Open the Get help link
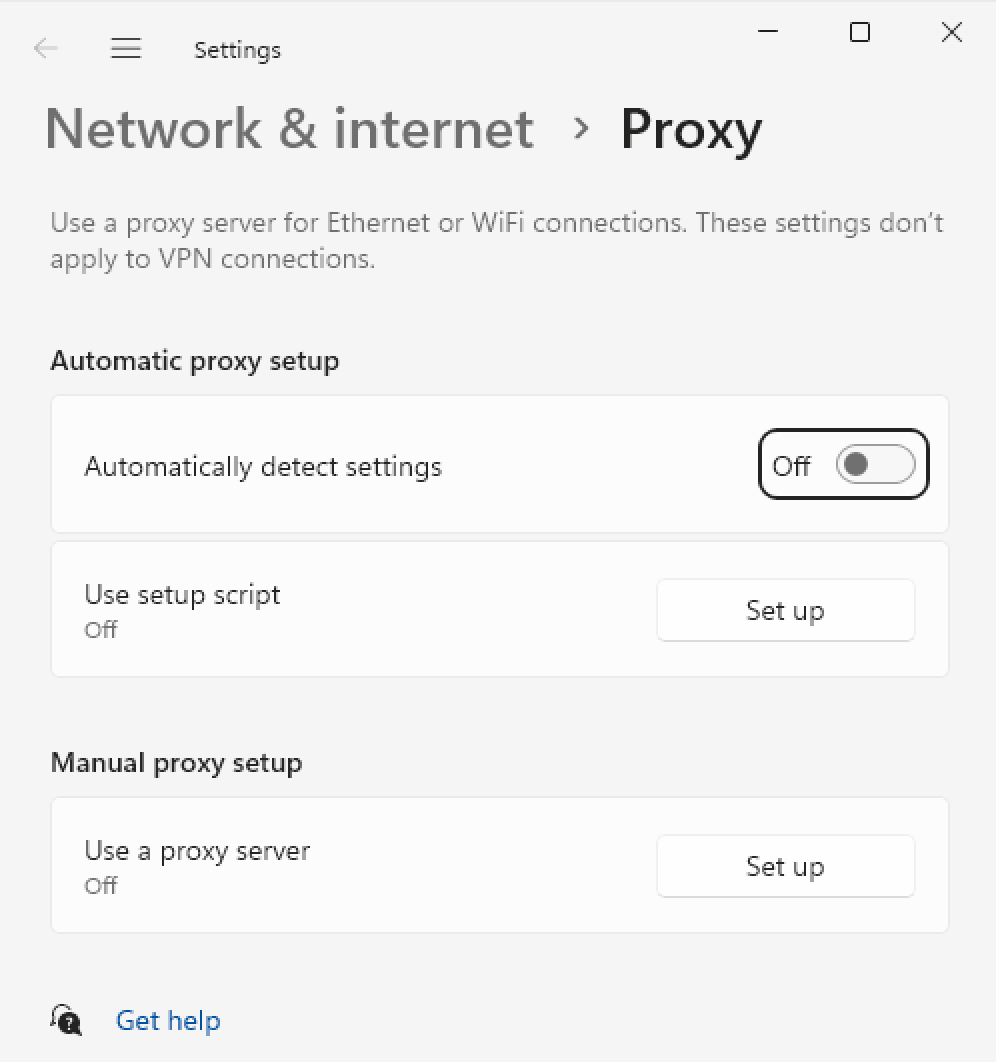996x1062 pixels. pyautogui.click(x=168, y=1020)
